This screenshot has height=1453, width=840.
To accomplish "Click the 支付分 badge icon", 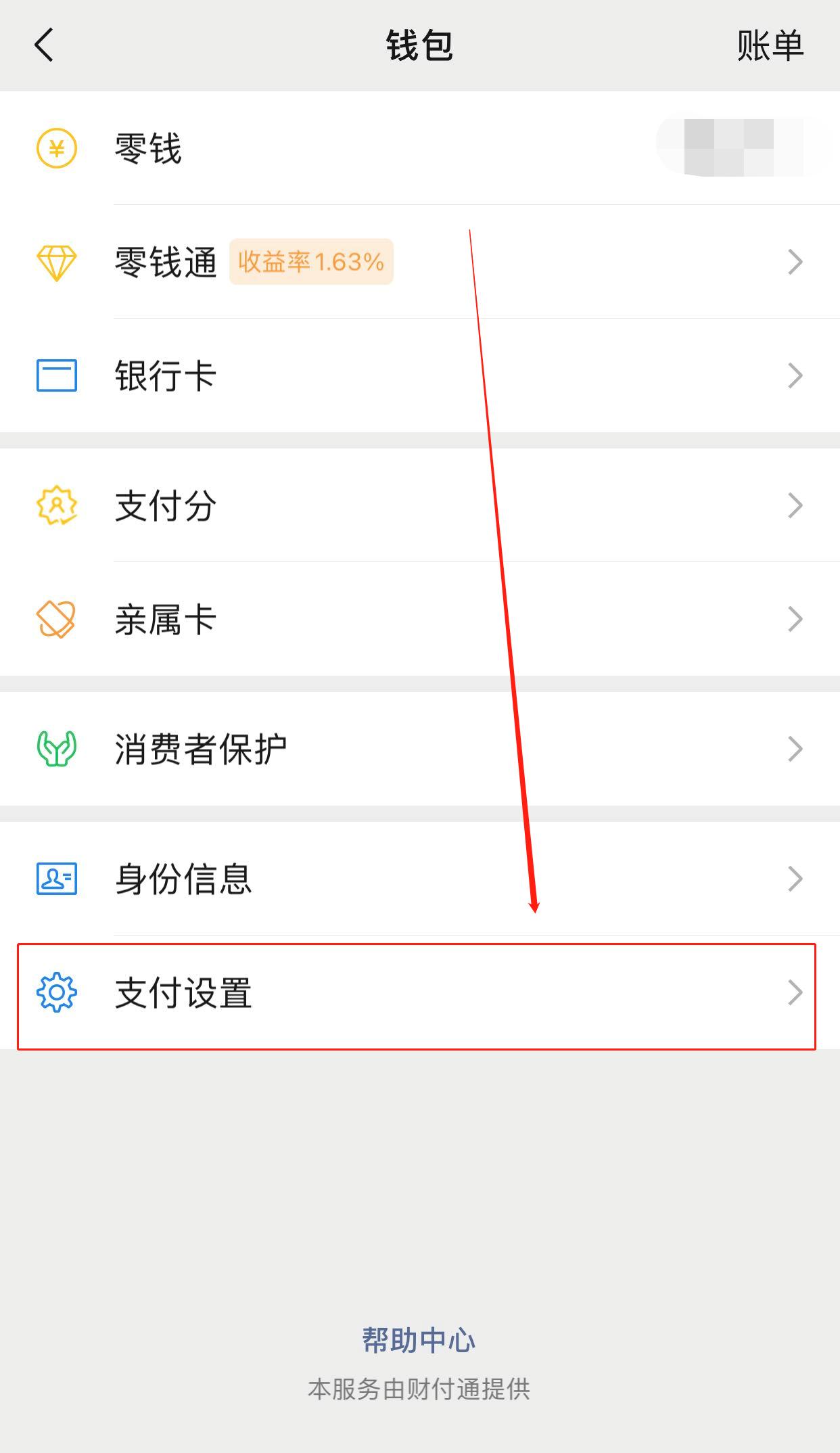I will 57,505.
